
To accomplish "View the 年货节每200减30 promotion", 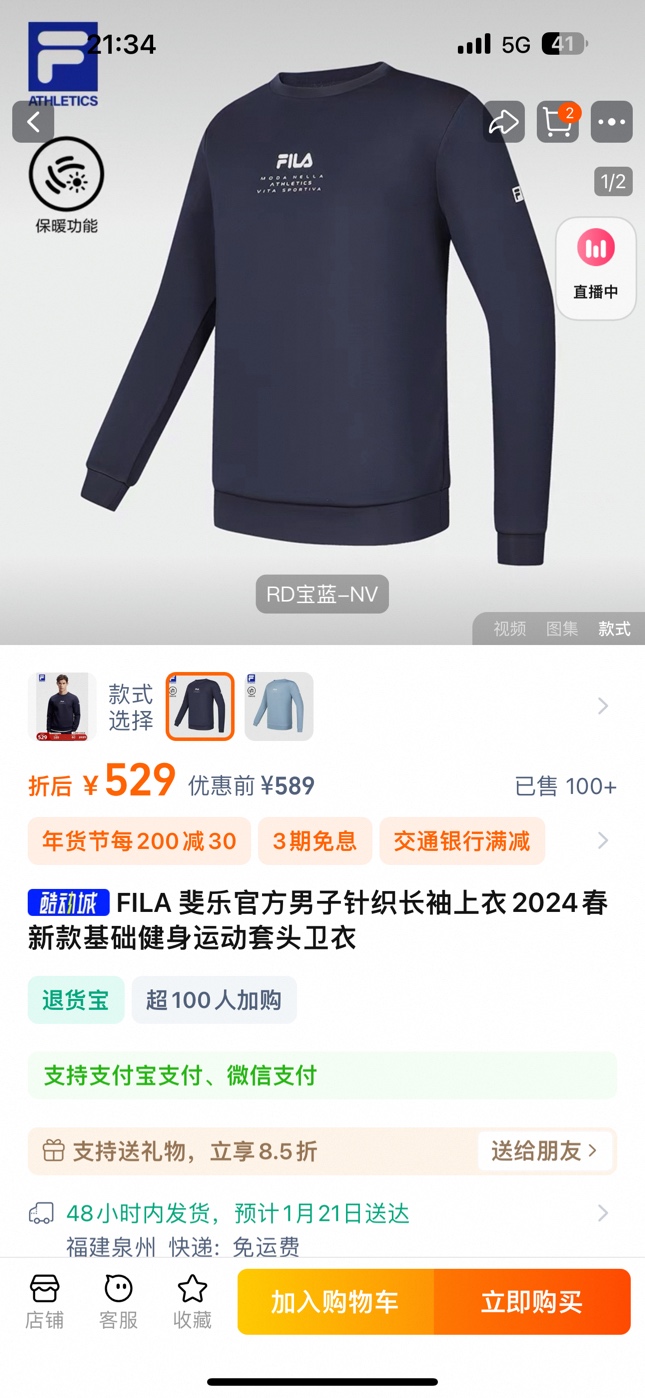I will click(x=139, y=841).
